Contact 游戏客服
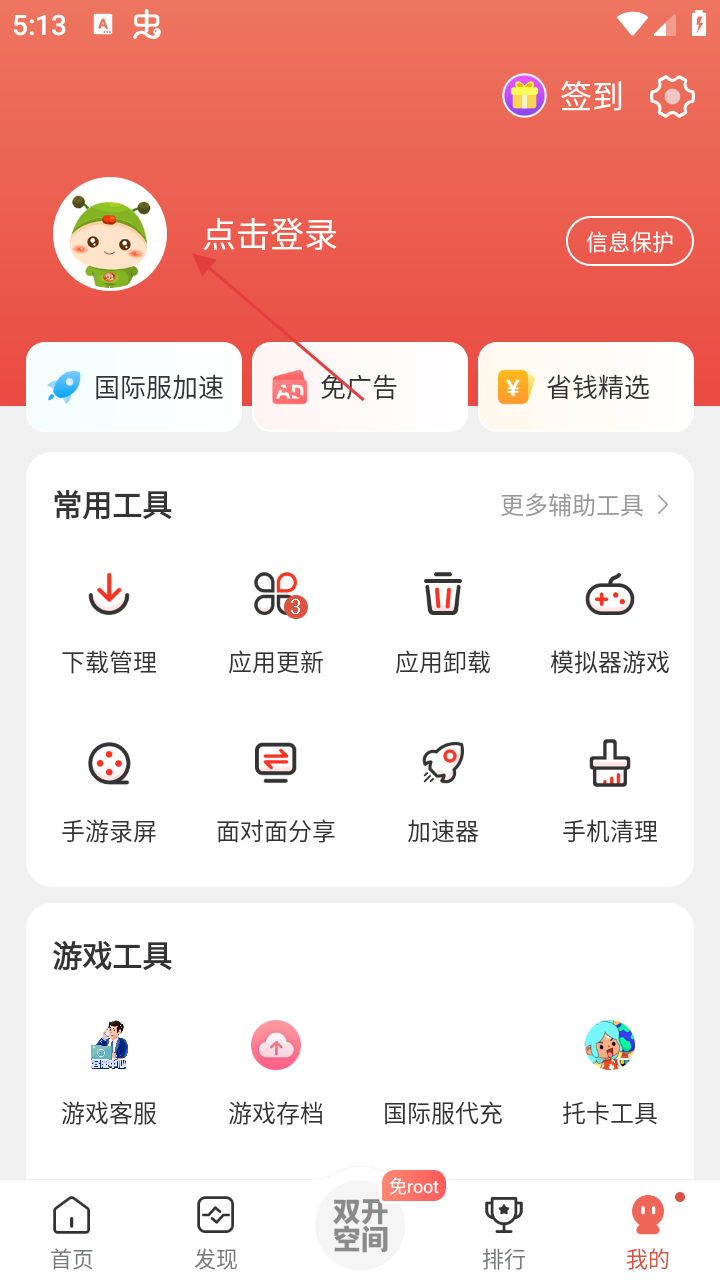Image resolution: width=720 pixels, height=1280 pixels. click(x=109, y=1070)
